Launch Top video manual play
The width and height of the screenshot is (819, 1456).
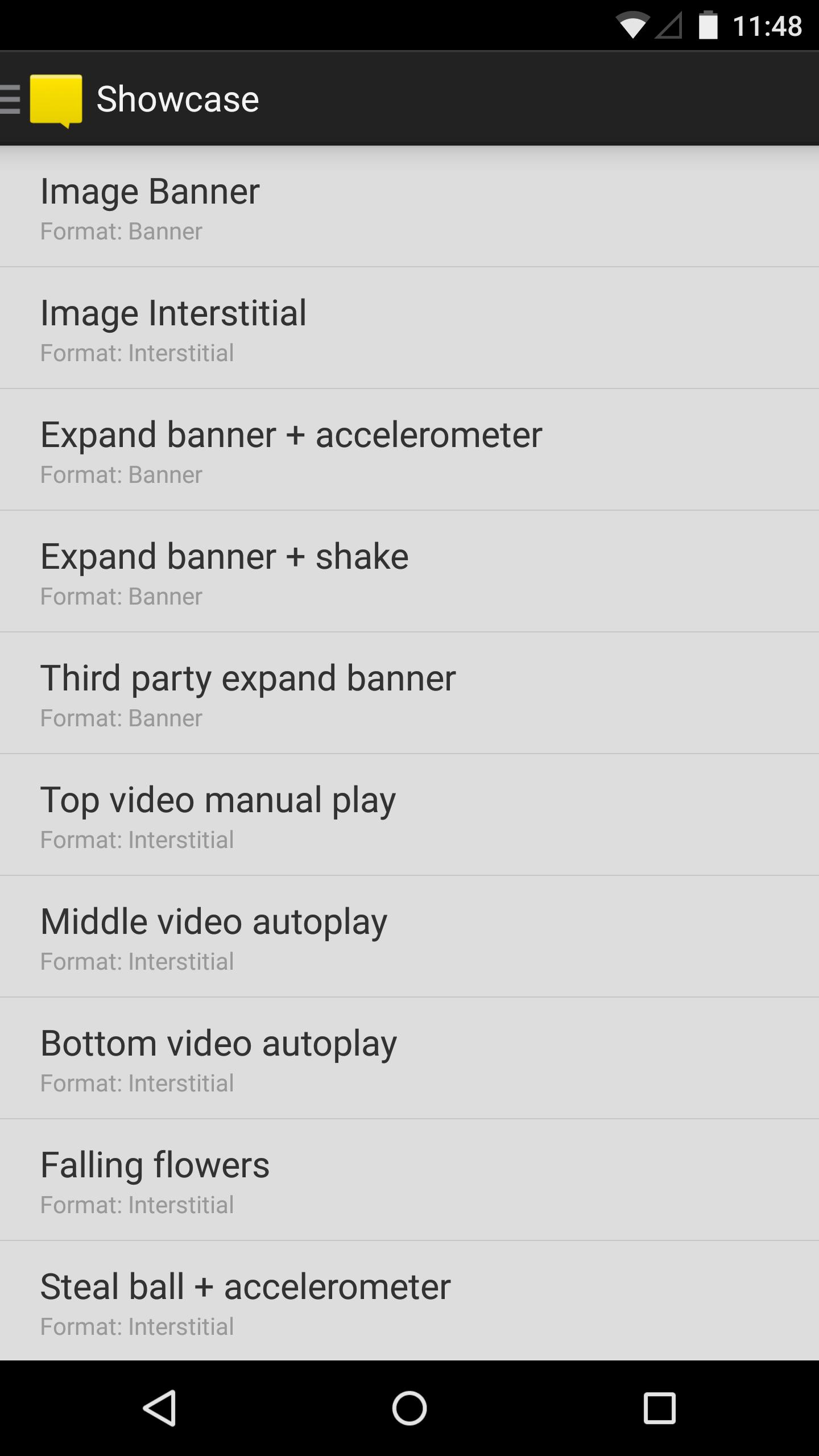coord(409,816)
